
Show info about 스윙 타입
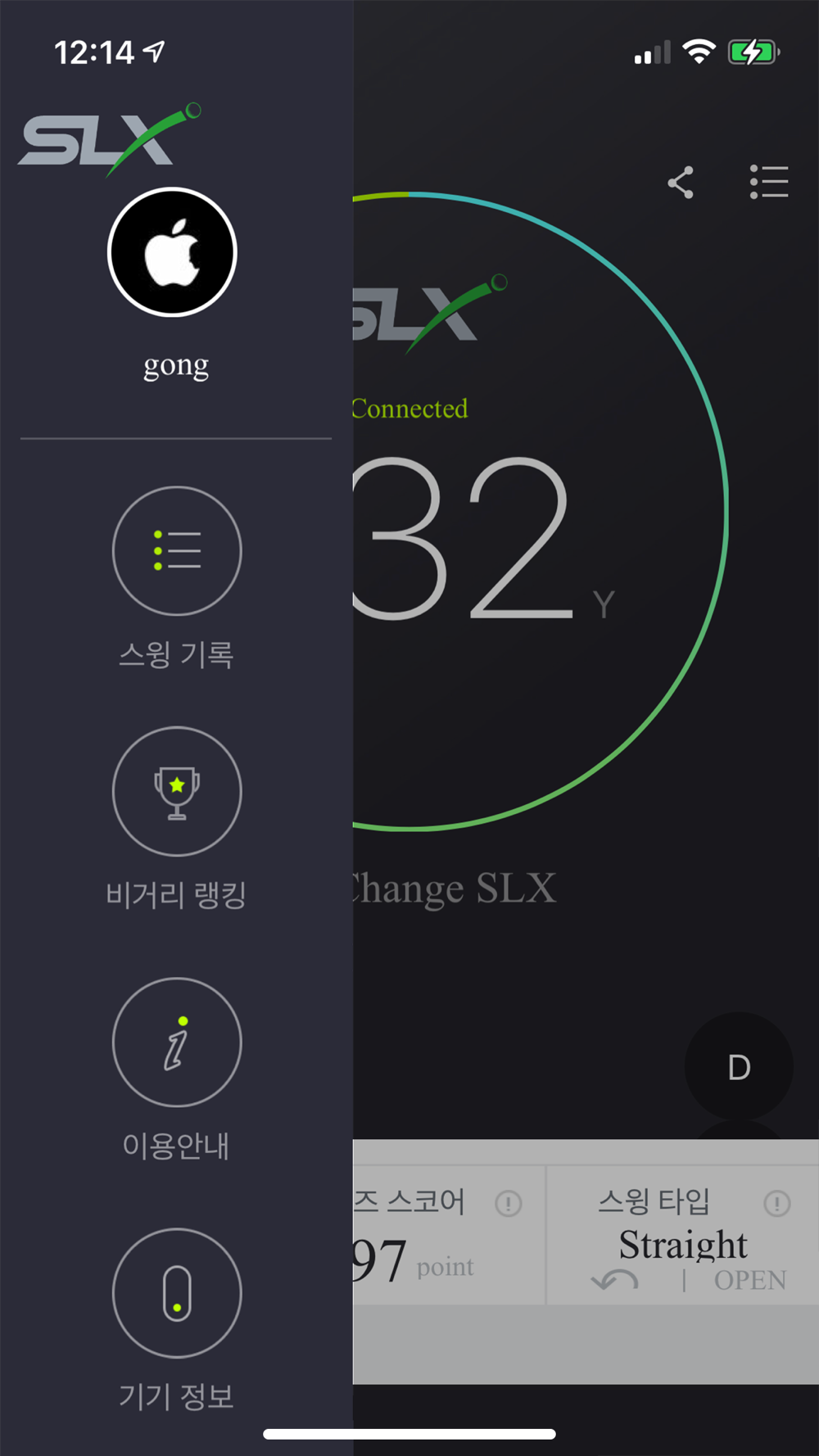(776, 1203)
